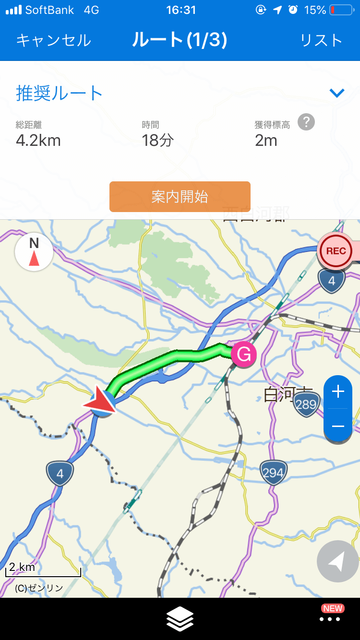Screen dimensions: 360x640
Task: Zoom out with the minus button
Action: [x=338, y=426]
